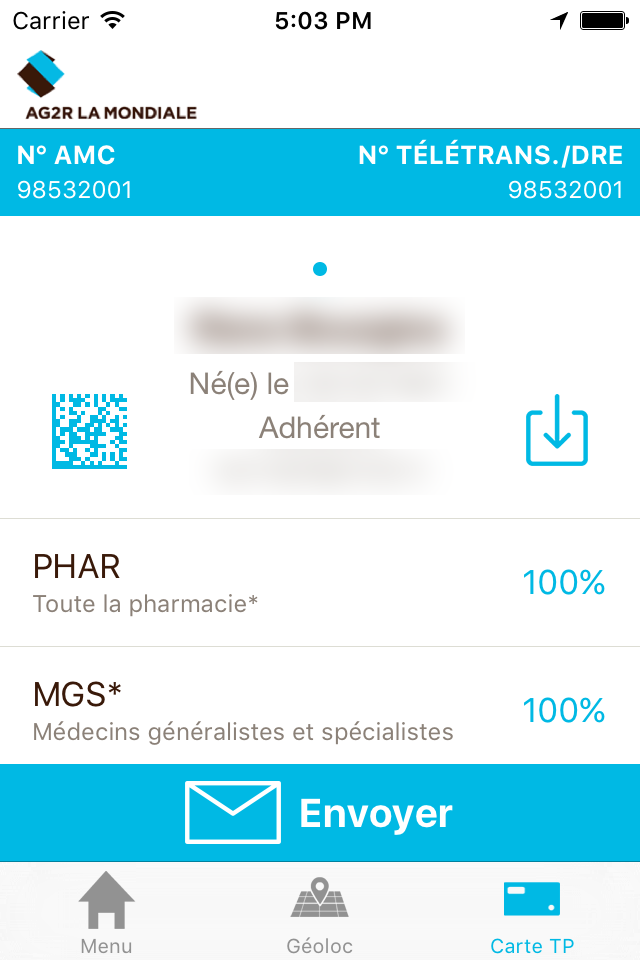Switch to the Géoloc tab
Screen dimensions: 640x960
(320, 912)
